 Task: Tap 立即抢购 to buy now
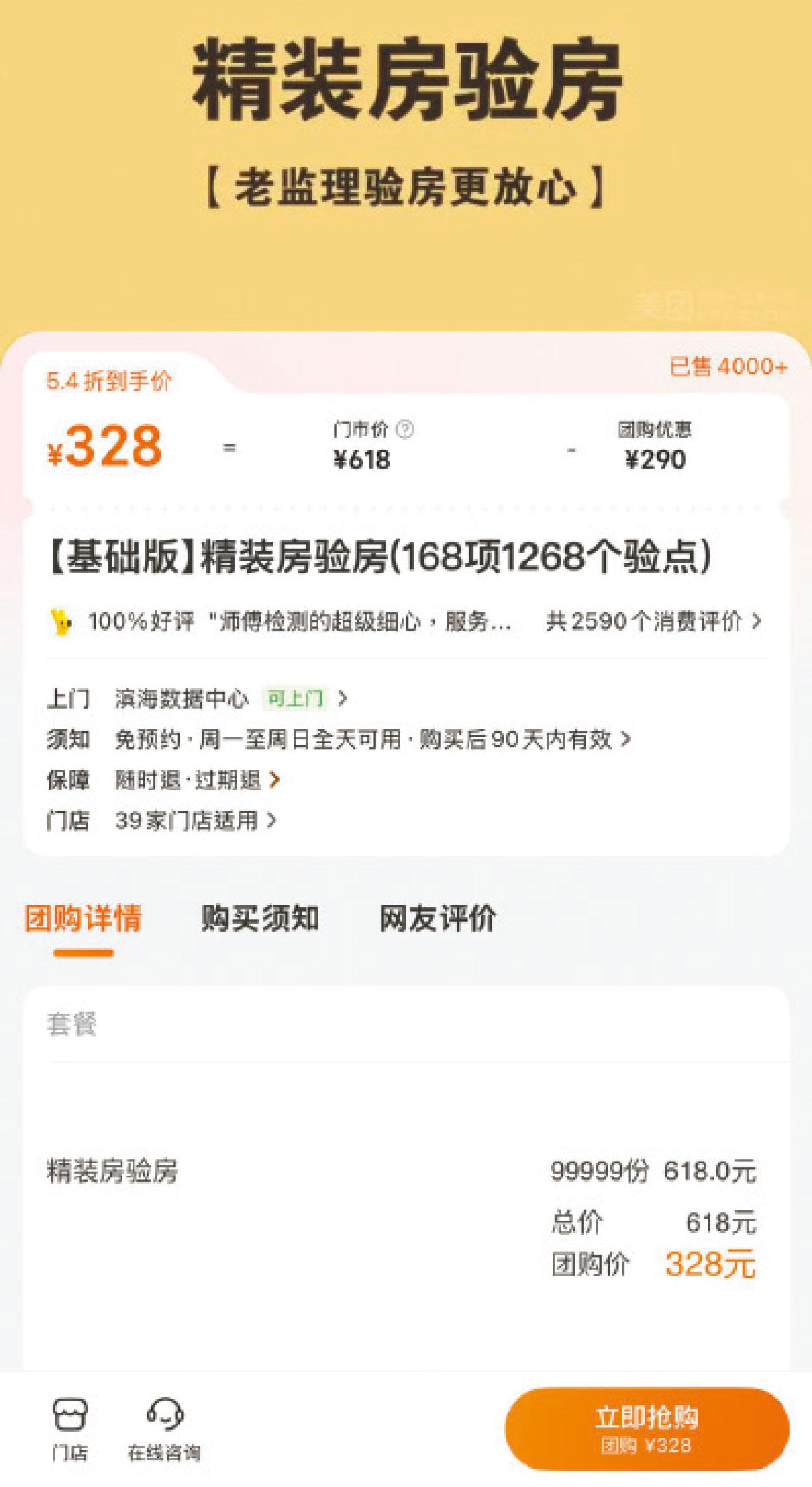point(646,1428)
